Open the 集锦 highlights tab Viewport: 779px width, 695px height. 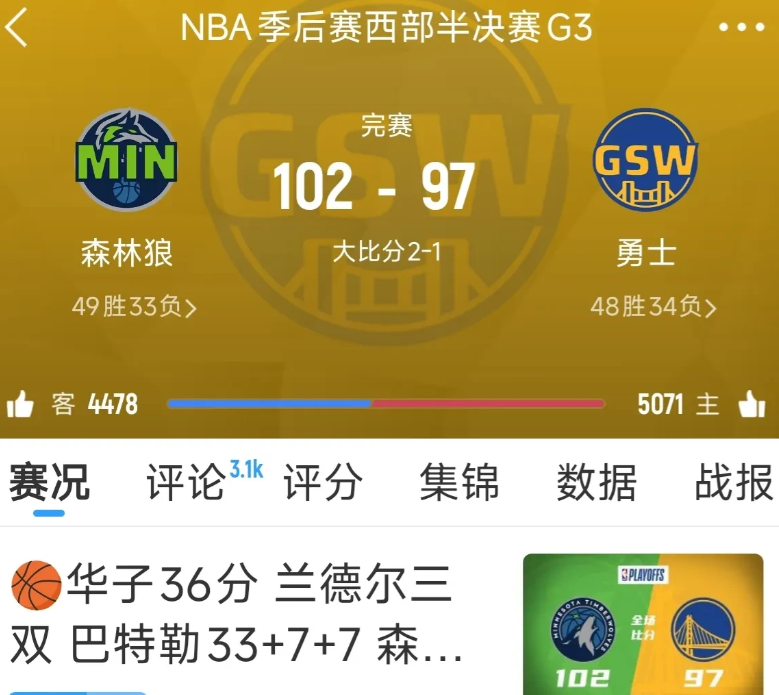click(459, 484)
